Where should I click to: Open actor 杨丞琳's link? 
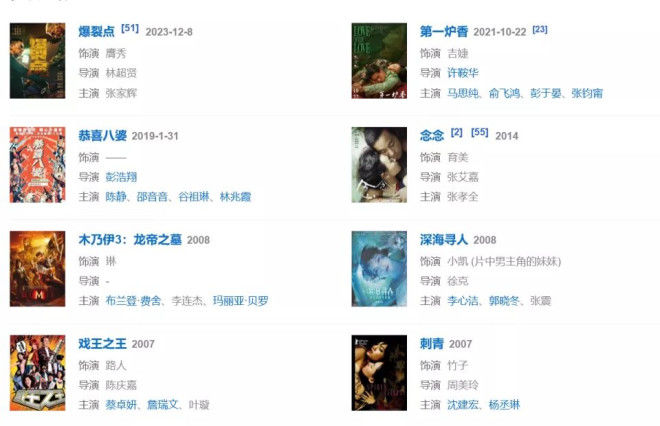pos(504,405)
